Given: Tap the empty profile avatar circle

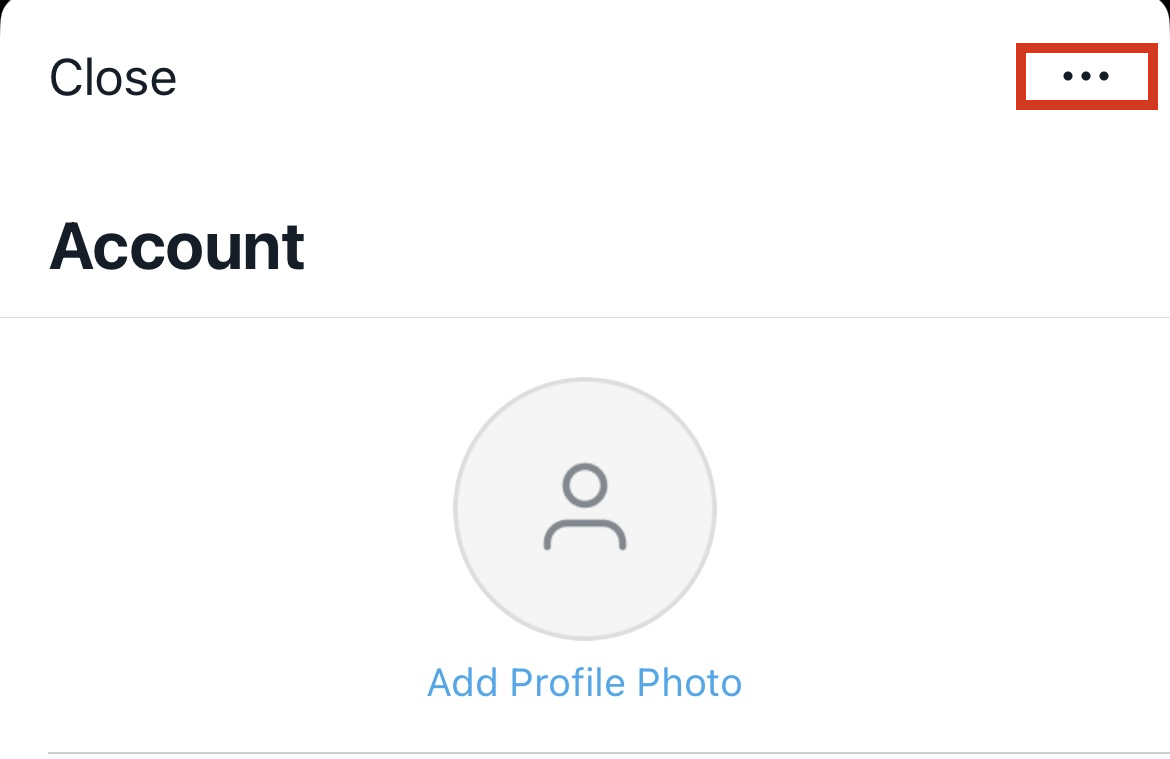Looking at the screenshot, I should (x=585, y=508).
